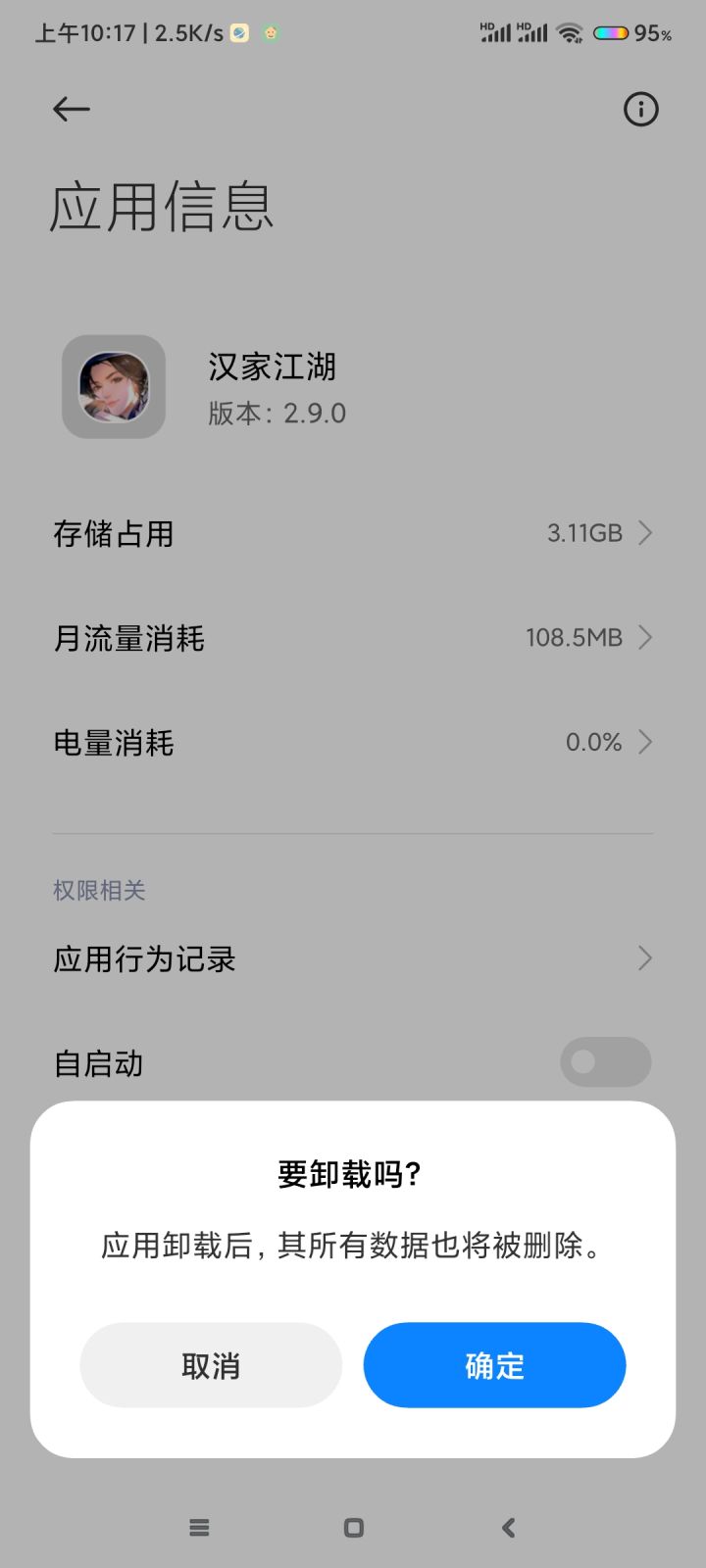
Task: Tap 确定 to confirm uninstall
Action: coord(494,1365)
